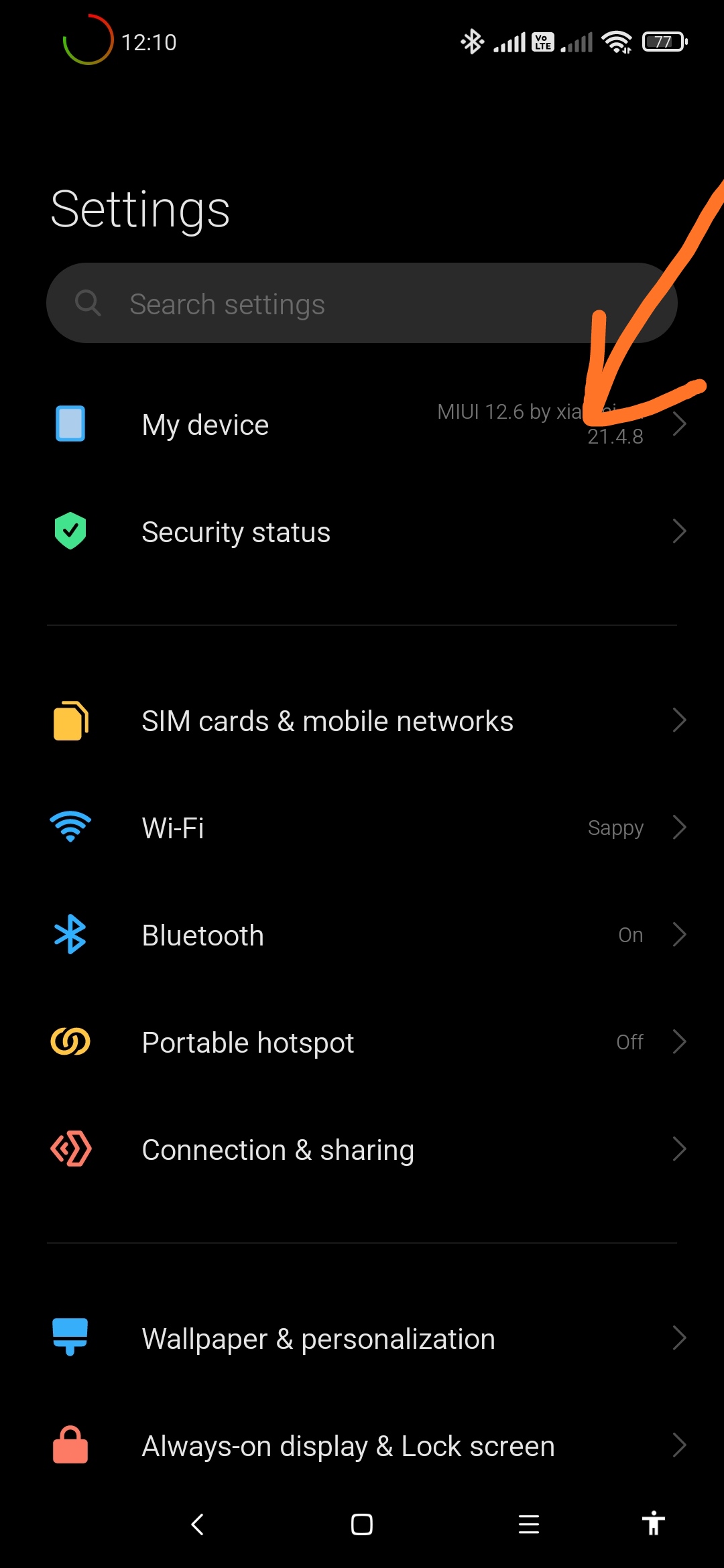Open Wi-Fi settings
Image resolution: width=724 pixels, height=1568 pixels.
point(362,828)
